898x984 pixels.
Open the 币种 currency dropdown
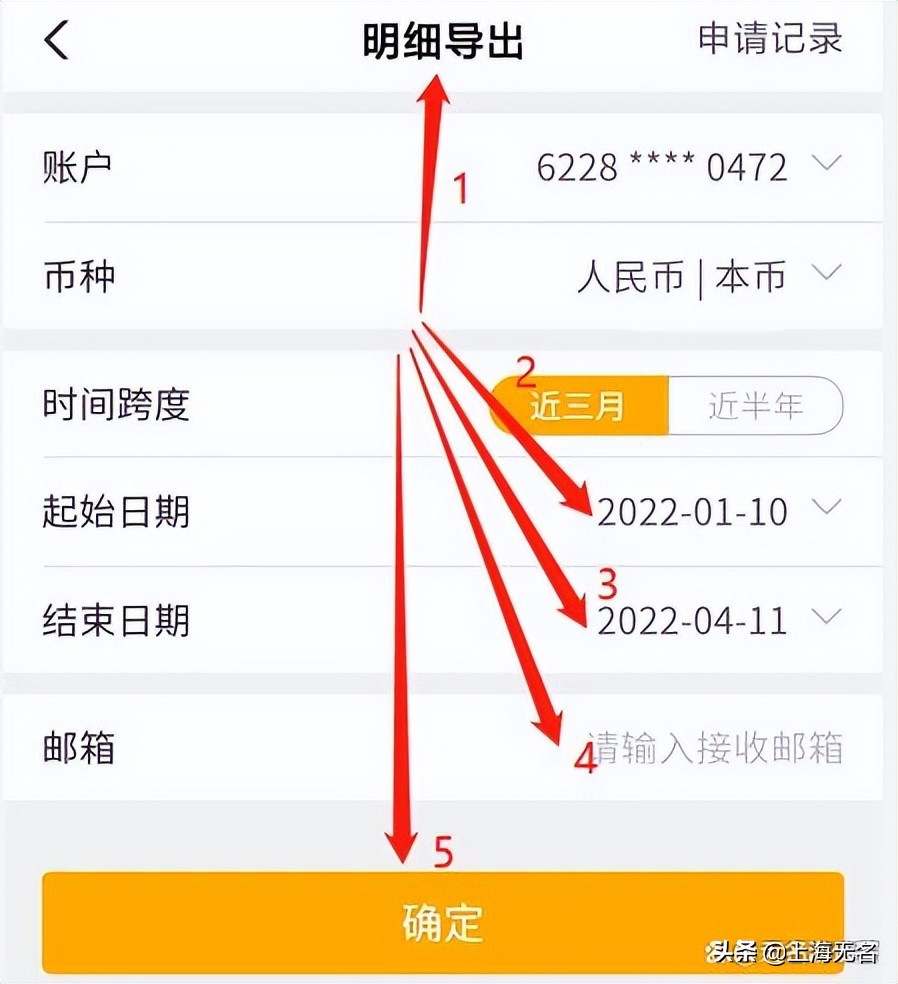pos(828,277)
